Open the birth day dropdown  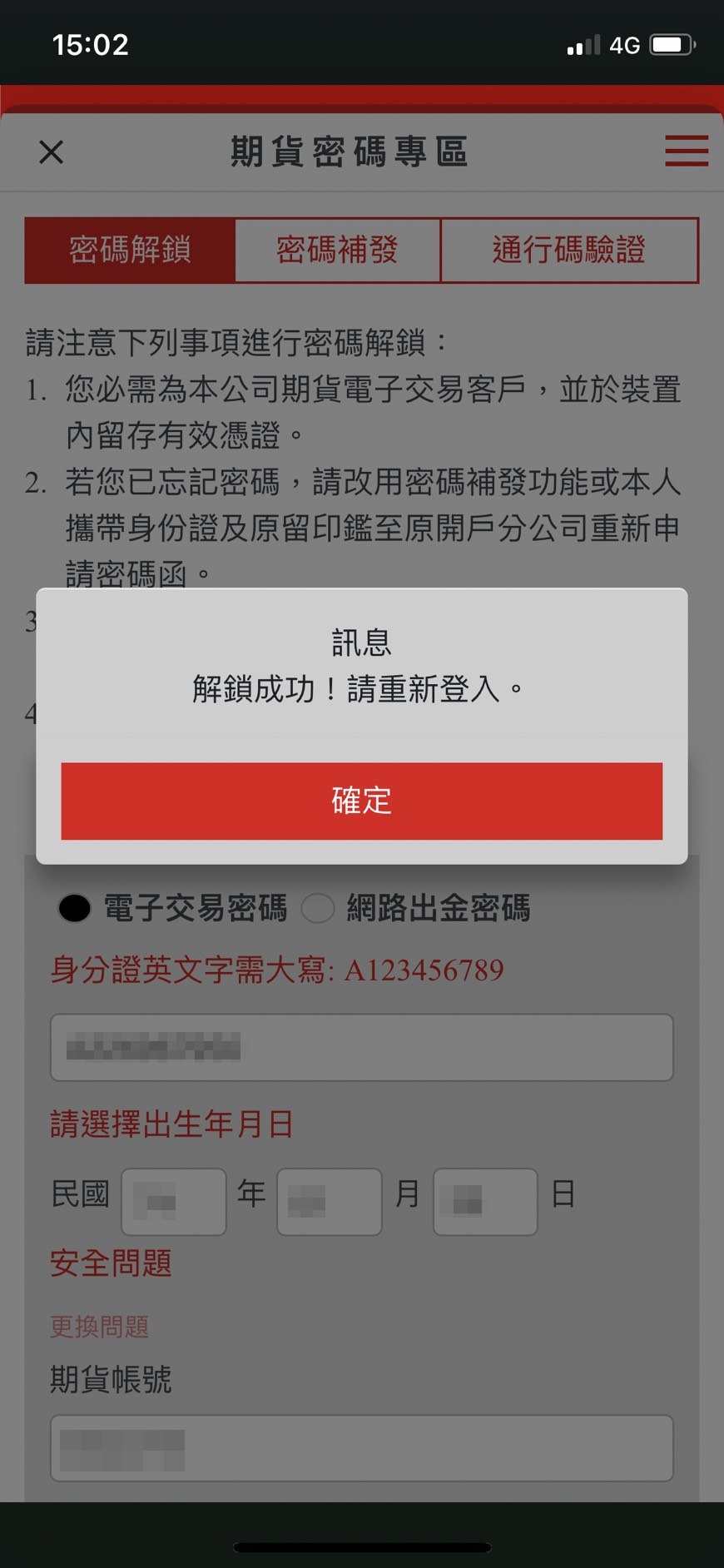(x=485, y=1201)
